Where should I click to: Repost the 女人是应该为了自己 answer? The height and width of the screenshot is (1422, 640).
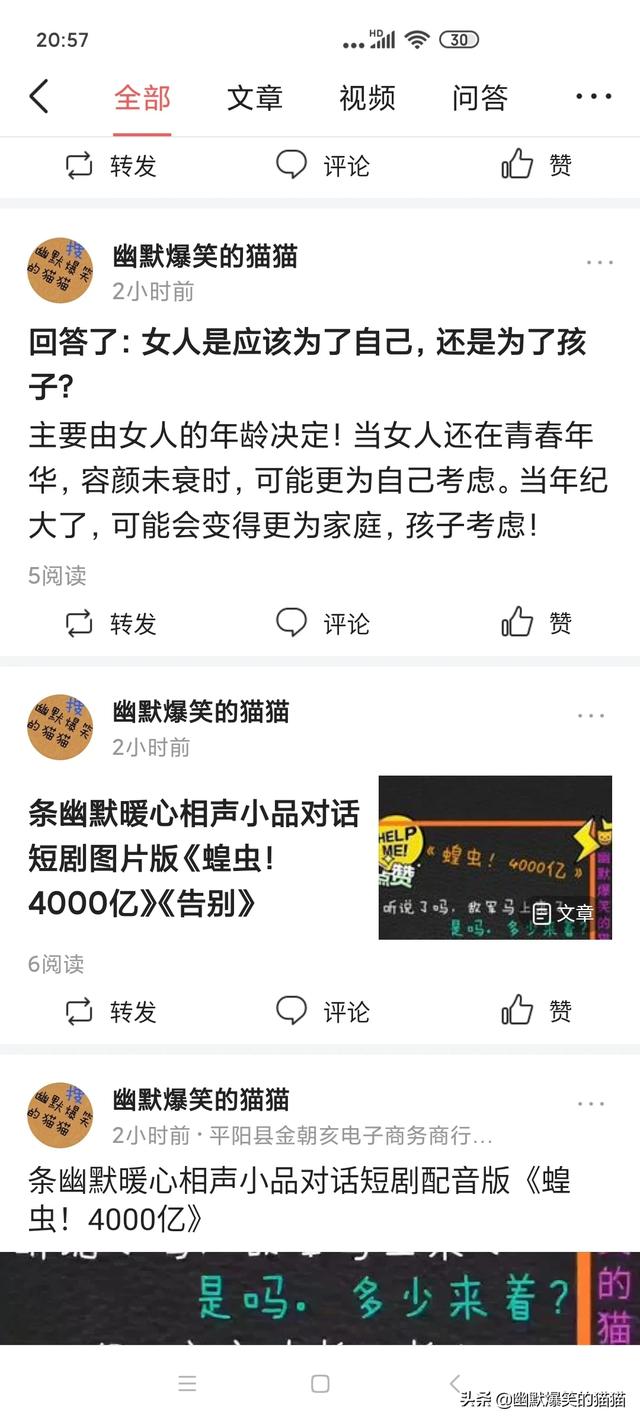pyautogui.click(x=111, y=623)
